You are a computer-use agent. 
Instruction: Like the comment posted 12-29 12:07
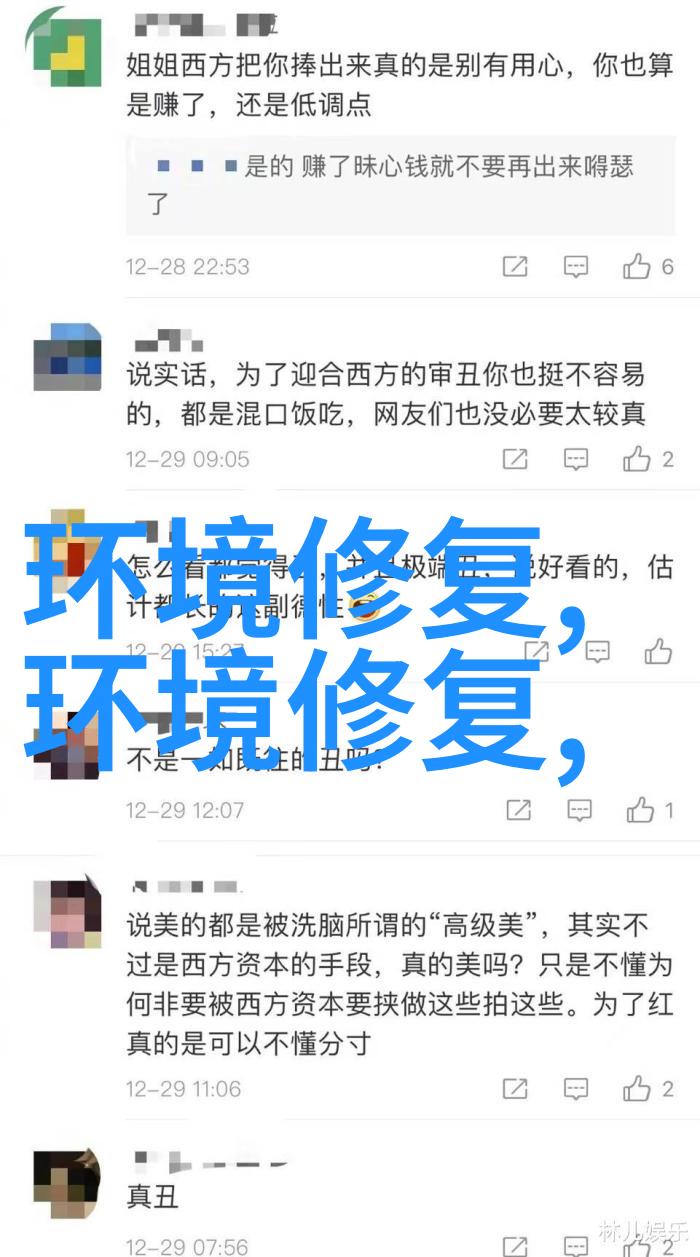(x=640, y=810)
